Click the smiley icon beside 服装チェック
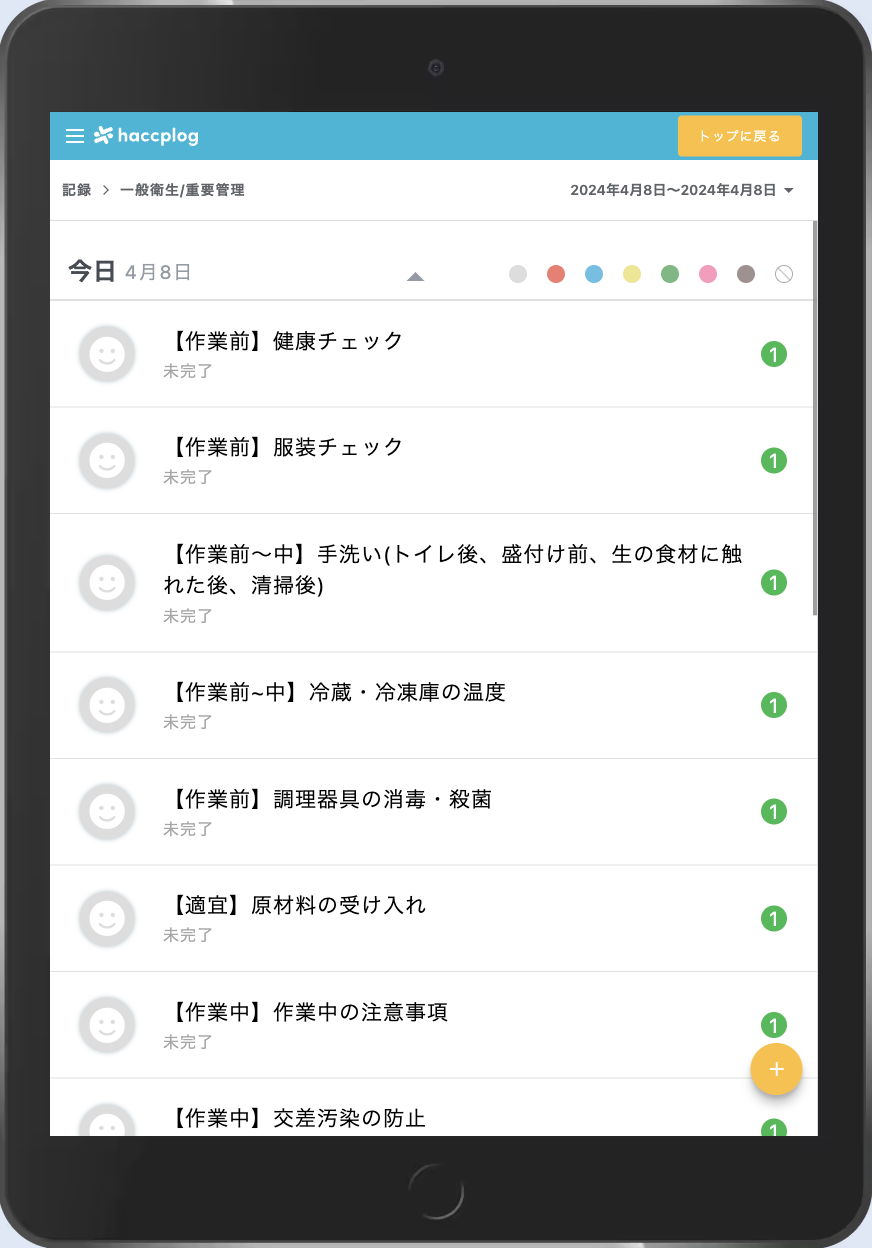 tap(107, 461)
